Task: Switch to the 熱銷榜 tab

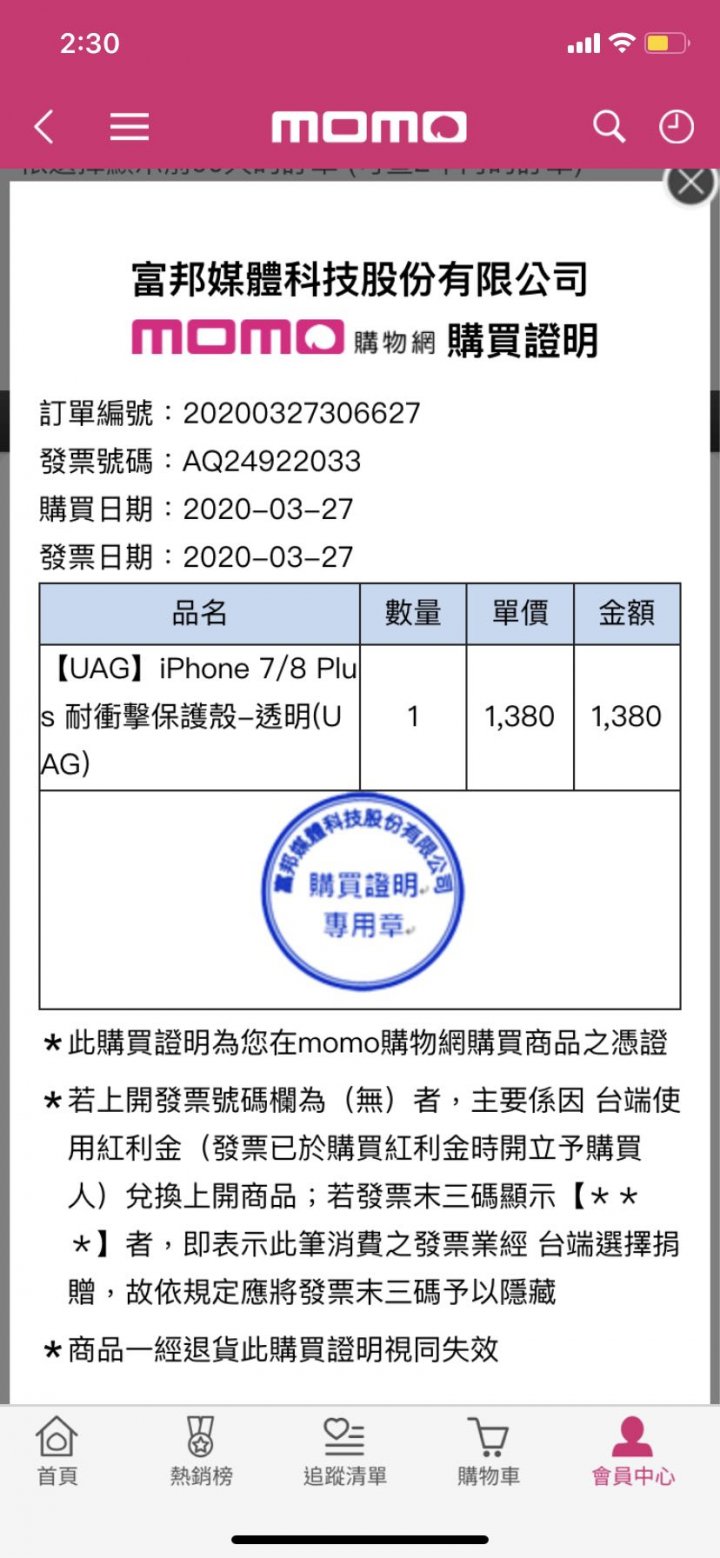Action: tap(201, 1452)
